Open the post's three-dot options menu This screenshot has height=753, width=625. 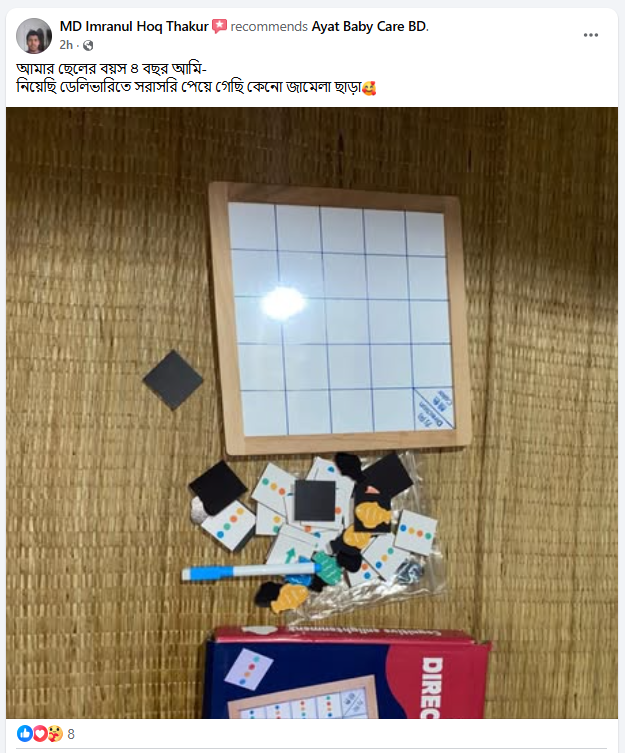591,34
